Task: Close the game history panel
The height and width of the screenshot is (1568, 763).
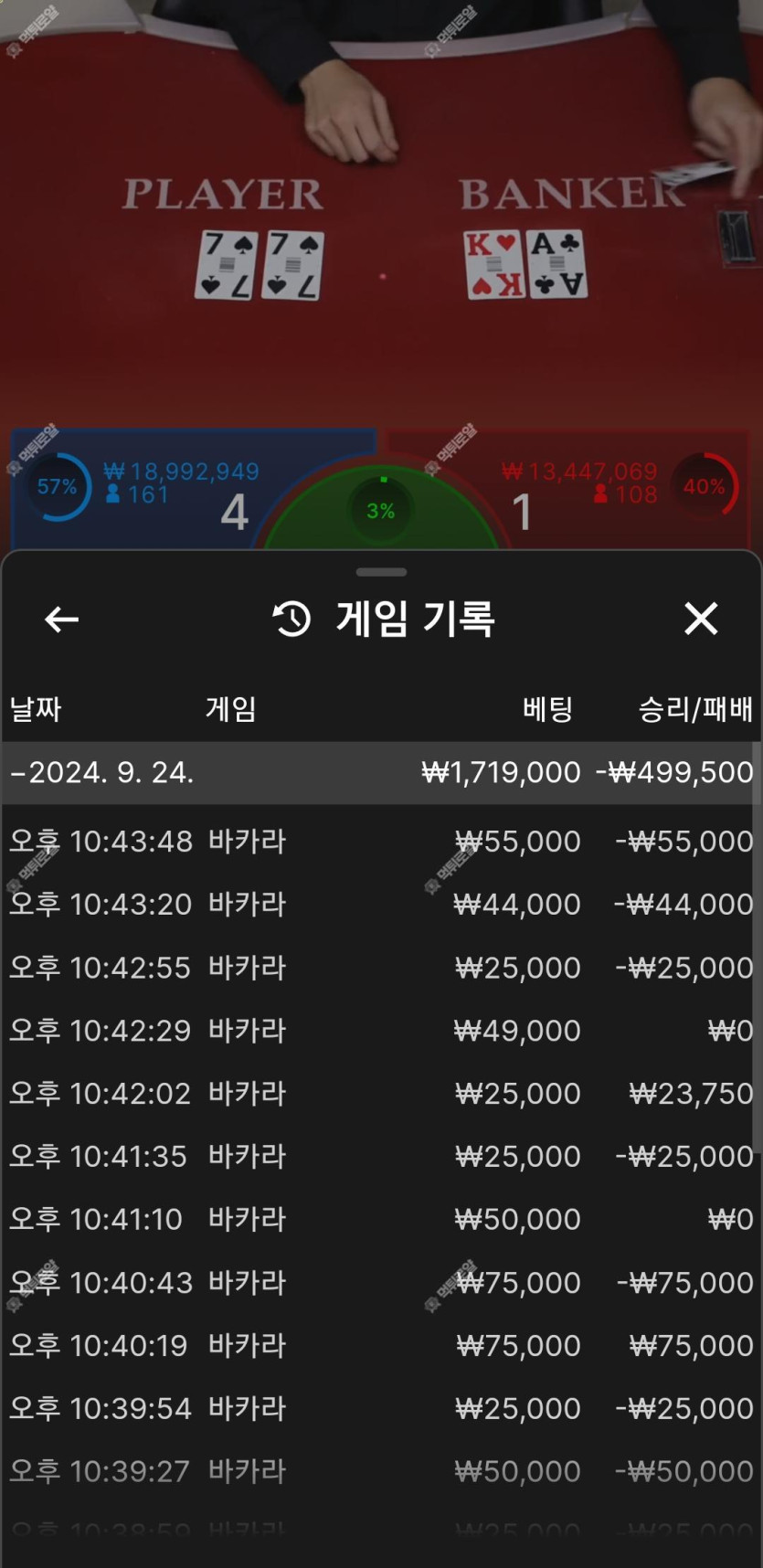Action: pyautogui.click(x=701, y=619)
